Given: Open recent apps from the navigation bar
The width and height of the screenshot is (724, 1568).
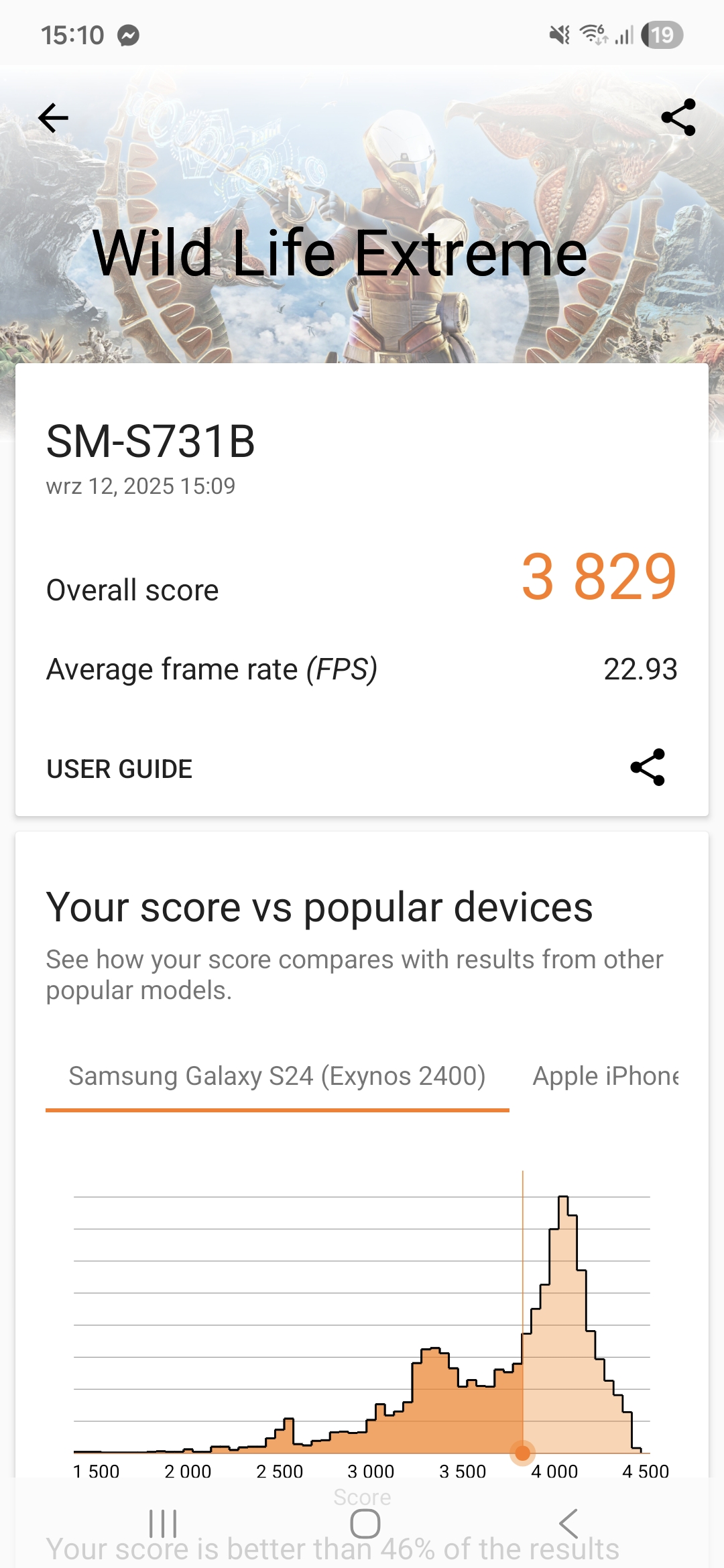Looking at the screenshot, I should click(x=163, y=1524).
